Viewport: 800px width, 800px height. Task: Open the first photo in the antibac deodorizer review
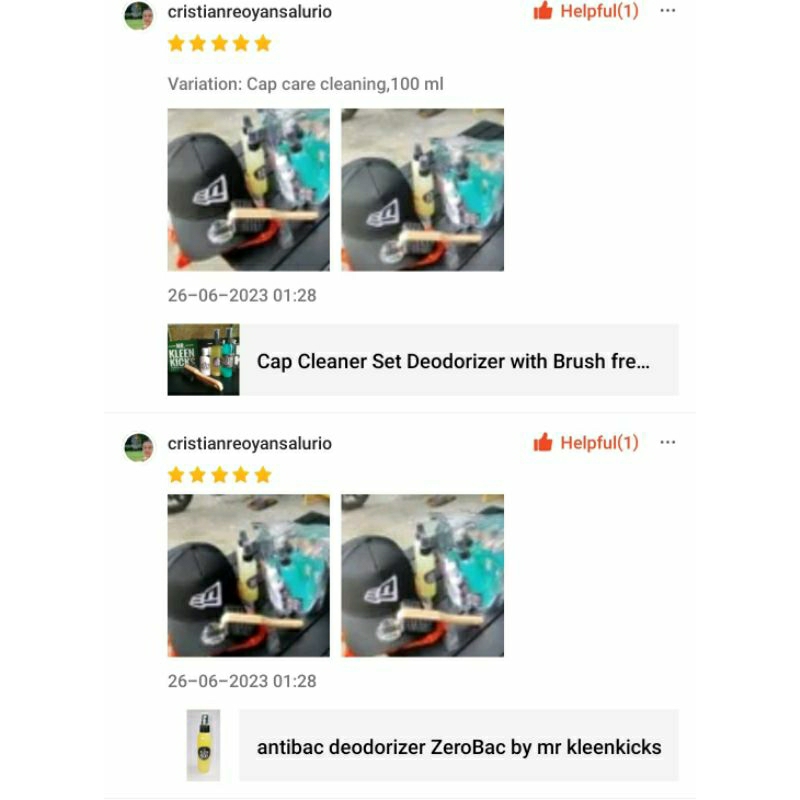pos(248,575)
